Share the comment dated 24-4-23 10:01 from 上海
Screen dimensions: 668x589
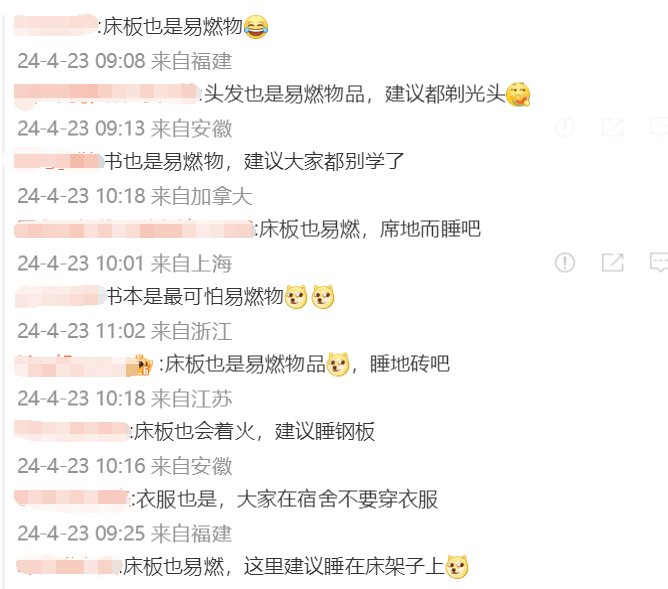pos(612,262)
